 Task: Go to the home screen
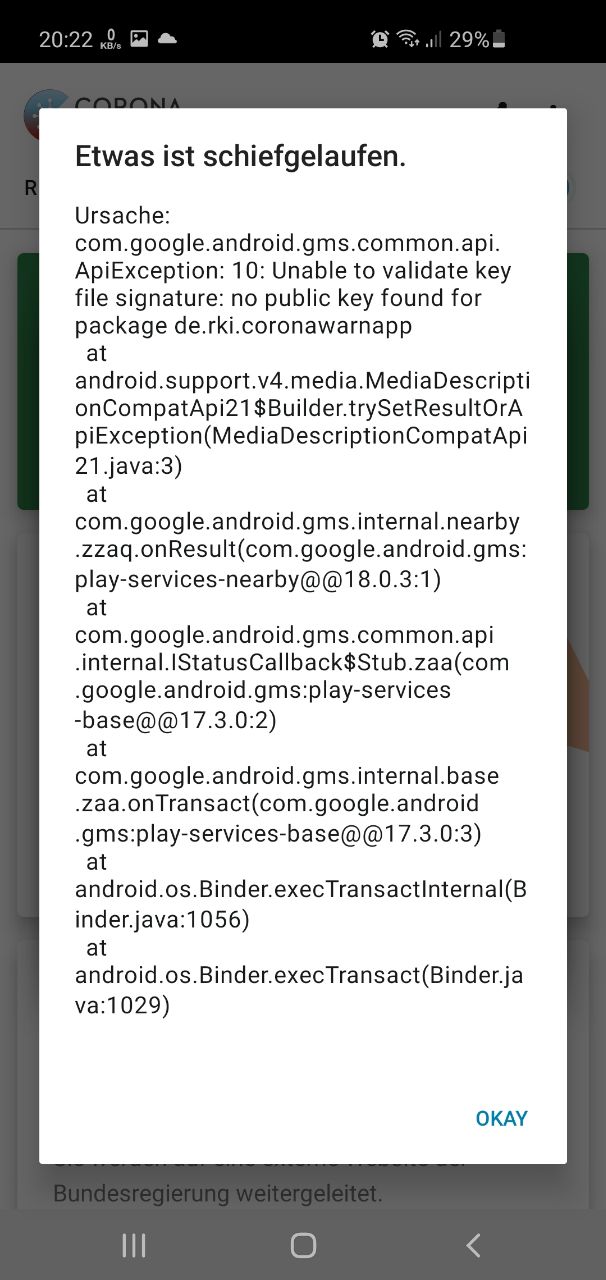pos(303,1245)
